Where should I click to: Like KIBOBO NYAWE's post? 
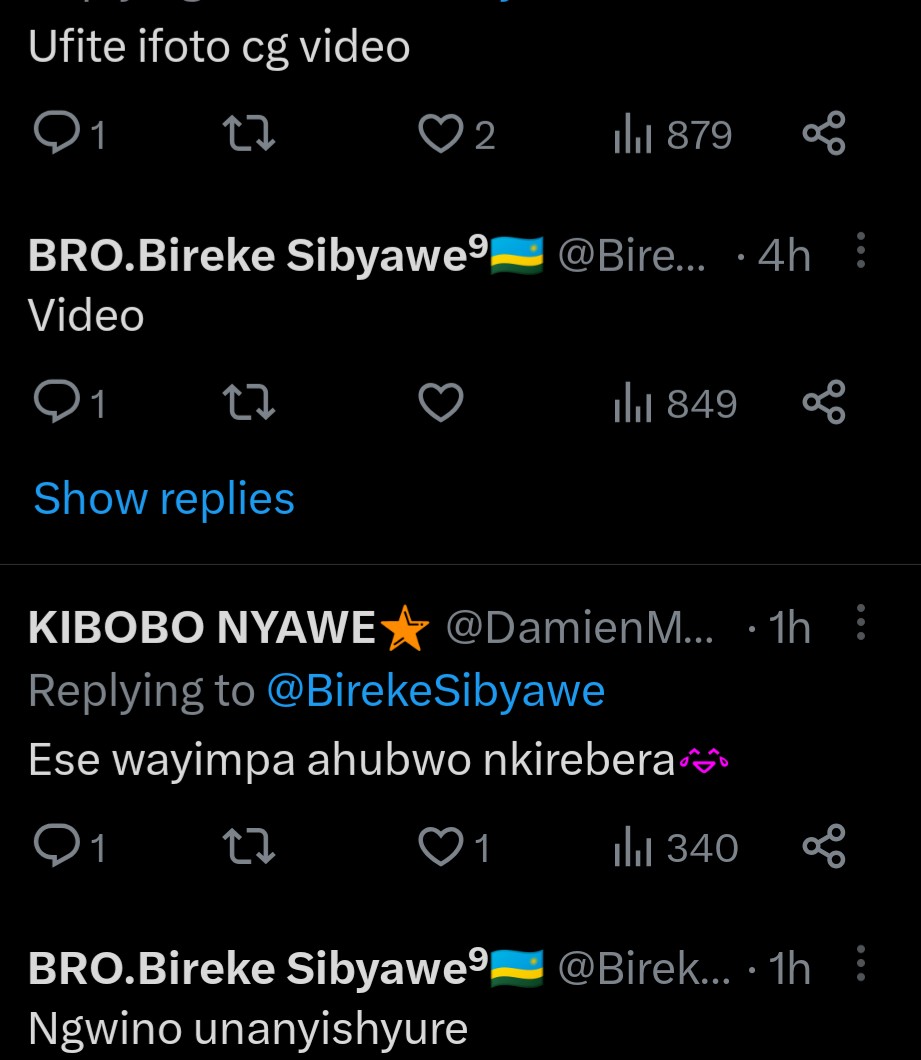[440, 848]
